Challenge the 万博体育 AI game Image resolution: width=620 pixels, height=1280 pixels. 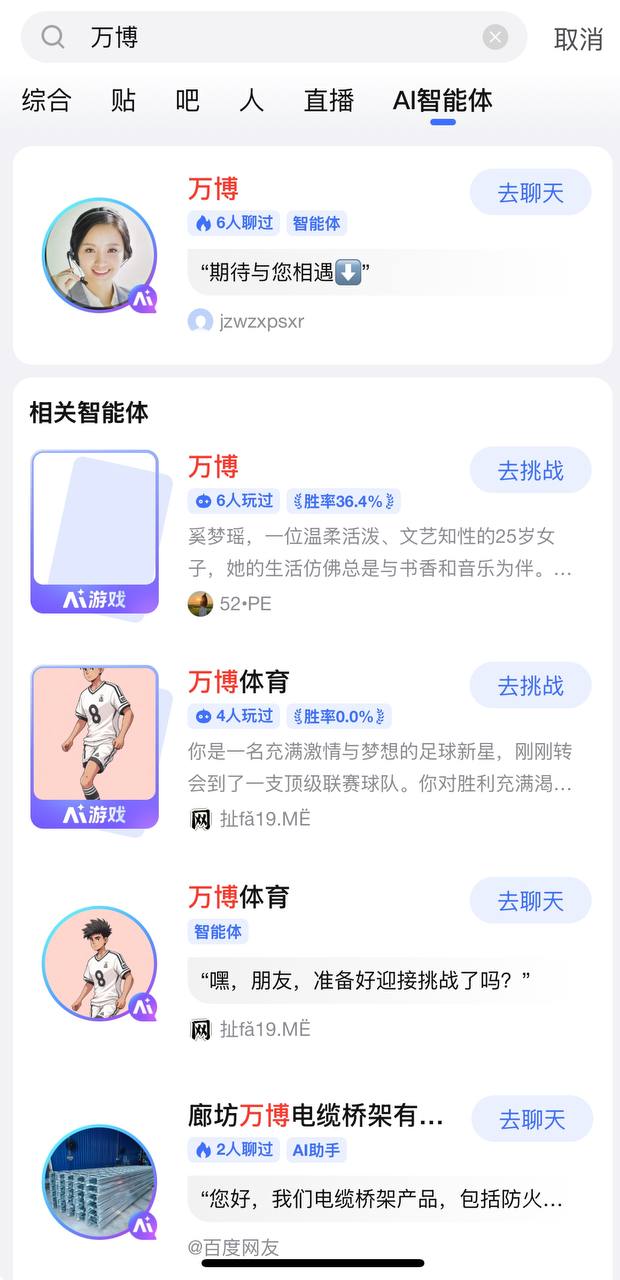[x=530, y=686]
